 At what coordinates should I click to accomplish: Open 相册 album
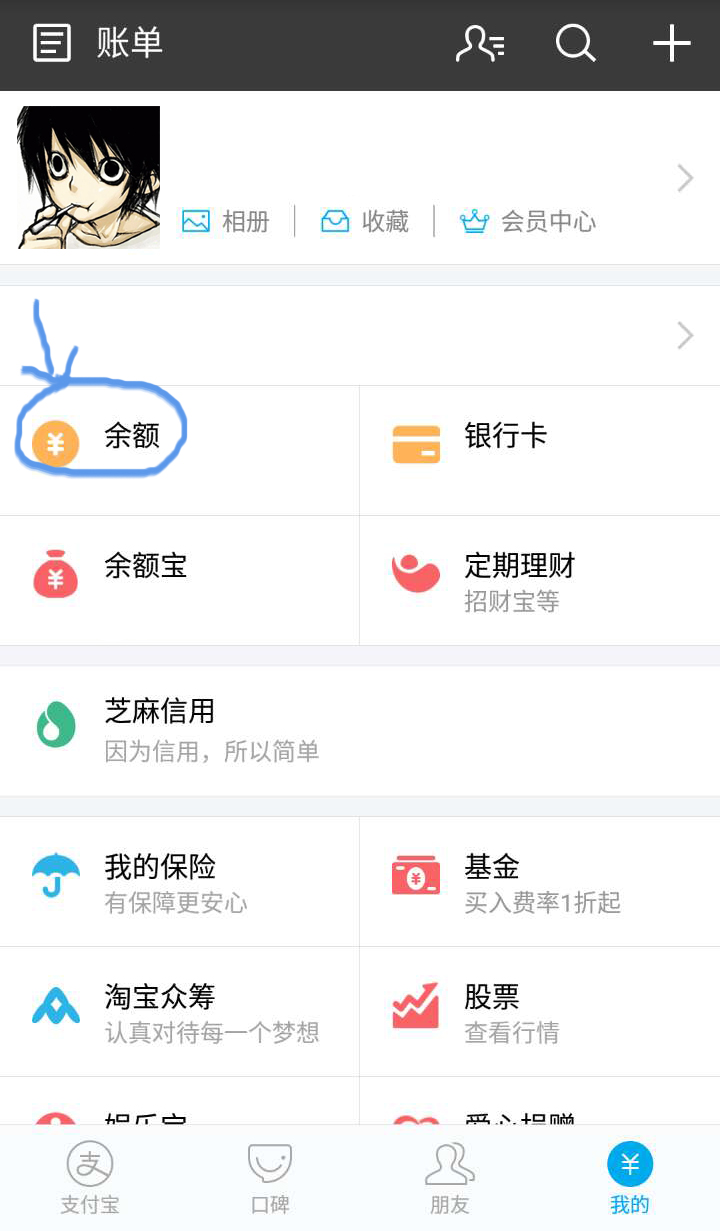coord(226,221)
